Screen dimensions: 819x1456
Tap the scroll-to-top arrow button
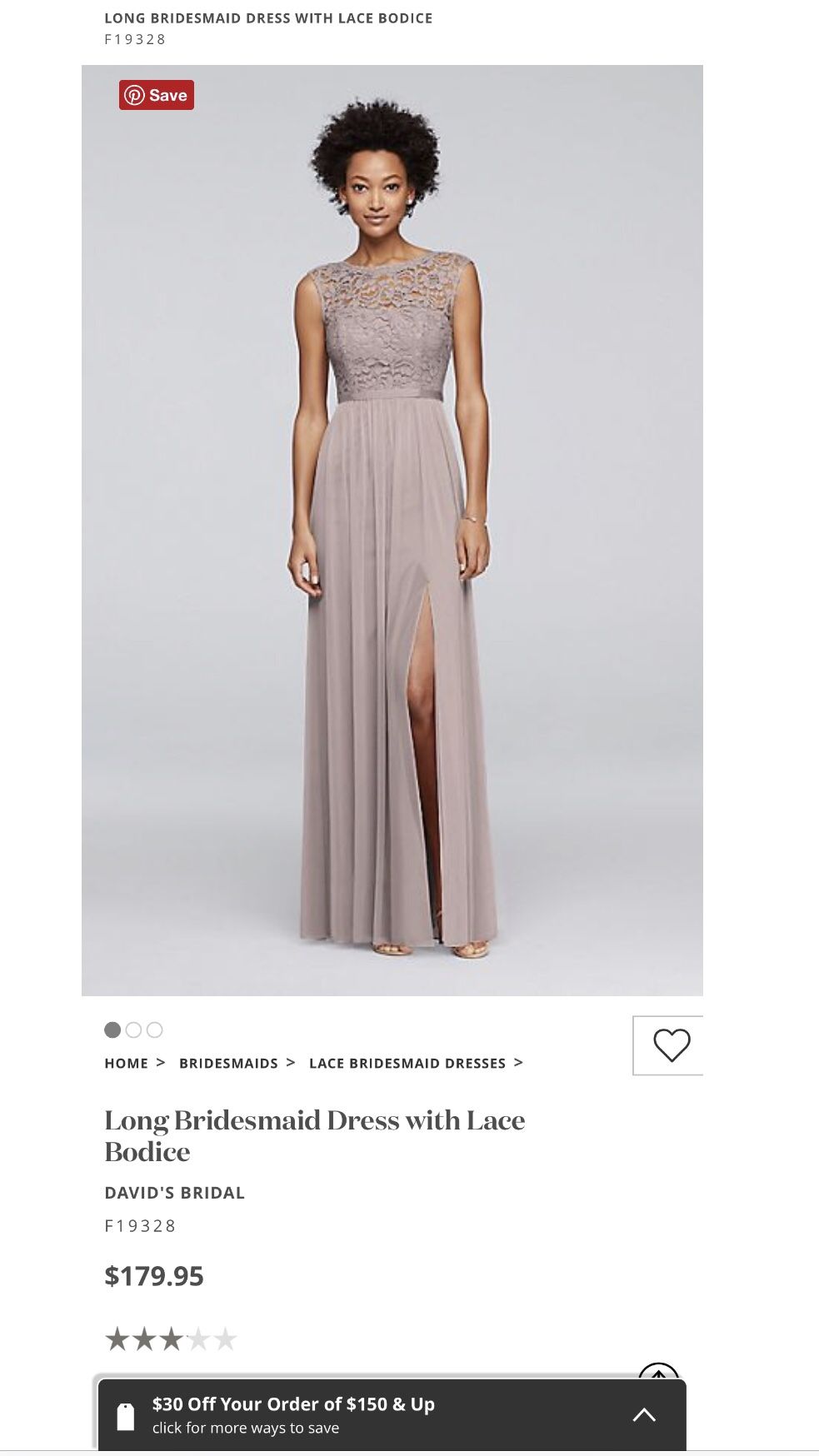tap(658, 1371)
